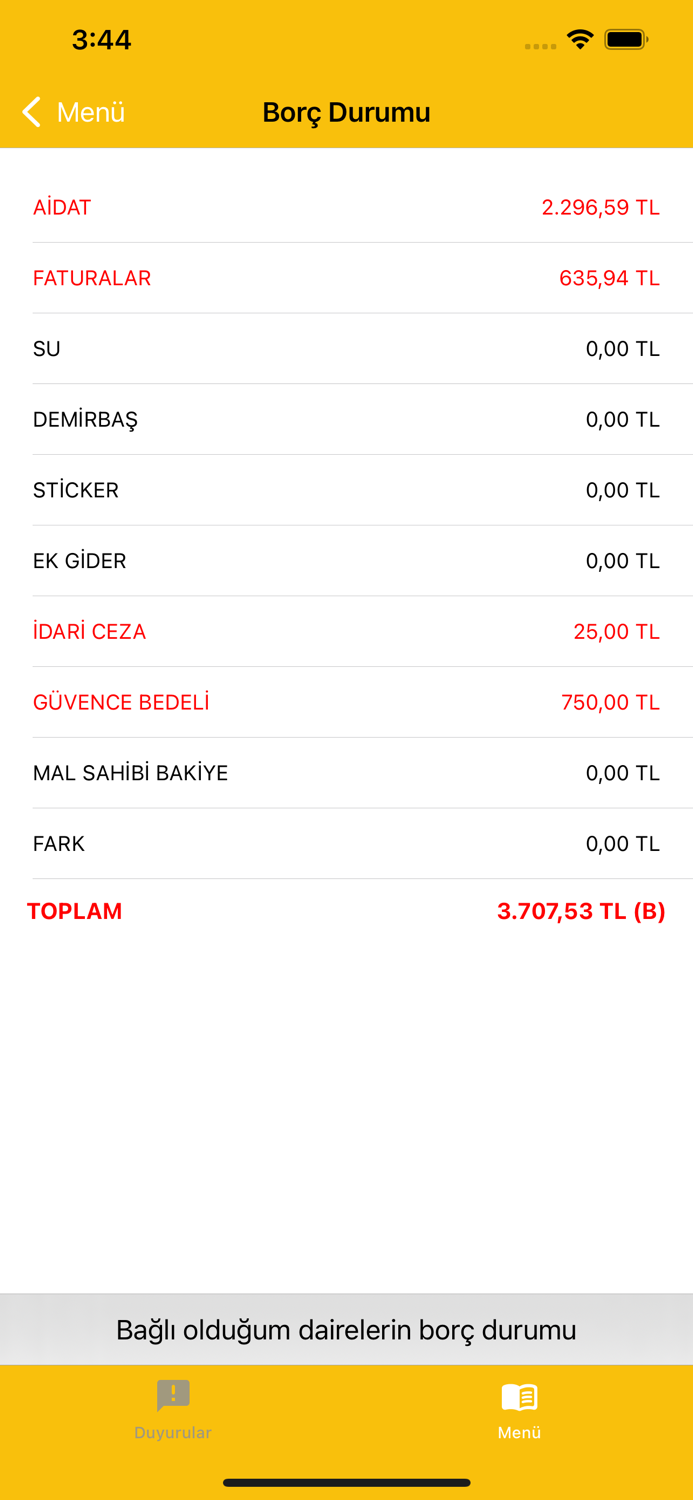
Task: Select the Menü tab in bottom bar
Action: pos(519,1409)
